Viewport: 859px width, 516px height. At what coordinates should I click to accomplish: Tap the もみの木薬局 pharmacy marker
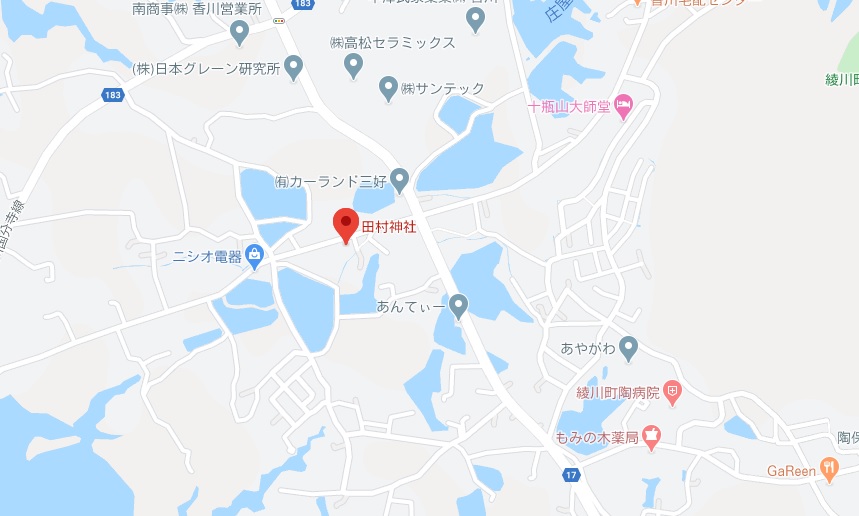pyautogui.click(x=651, y=436)
